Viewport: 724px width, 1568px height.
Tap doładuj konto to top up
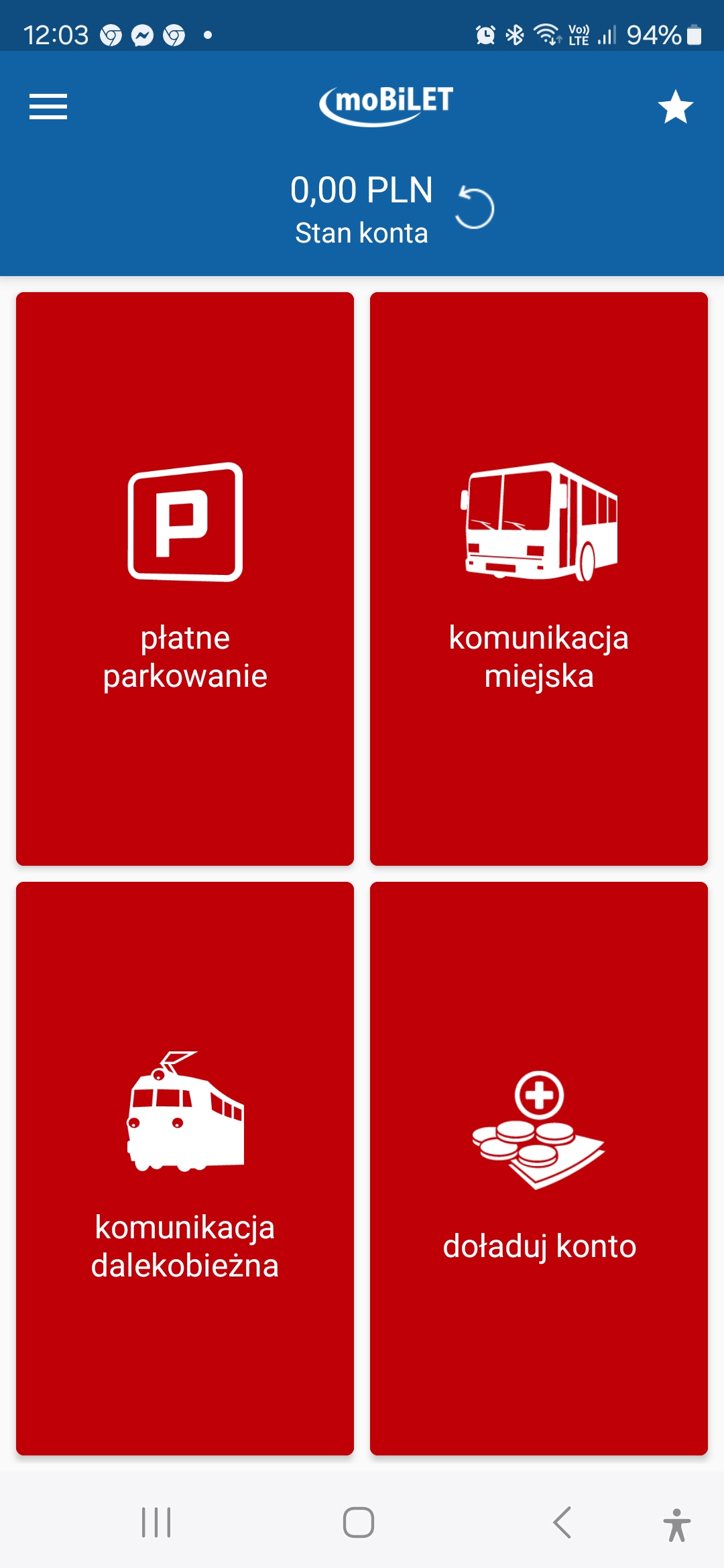coord(539,1169)
